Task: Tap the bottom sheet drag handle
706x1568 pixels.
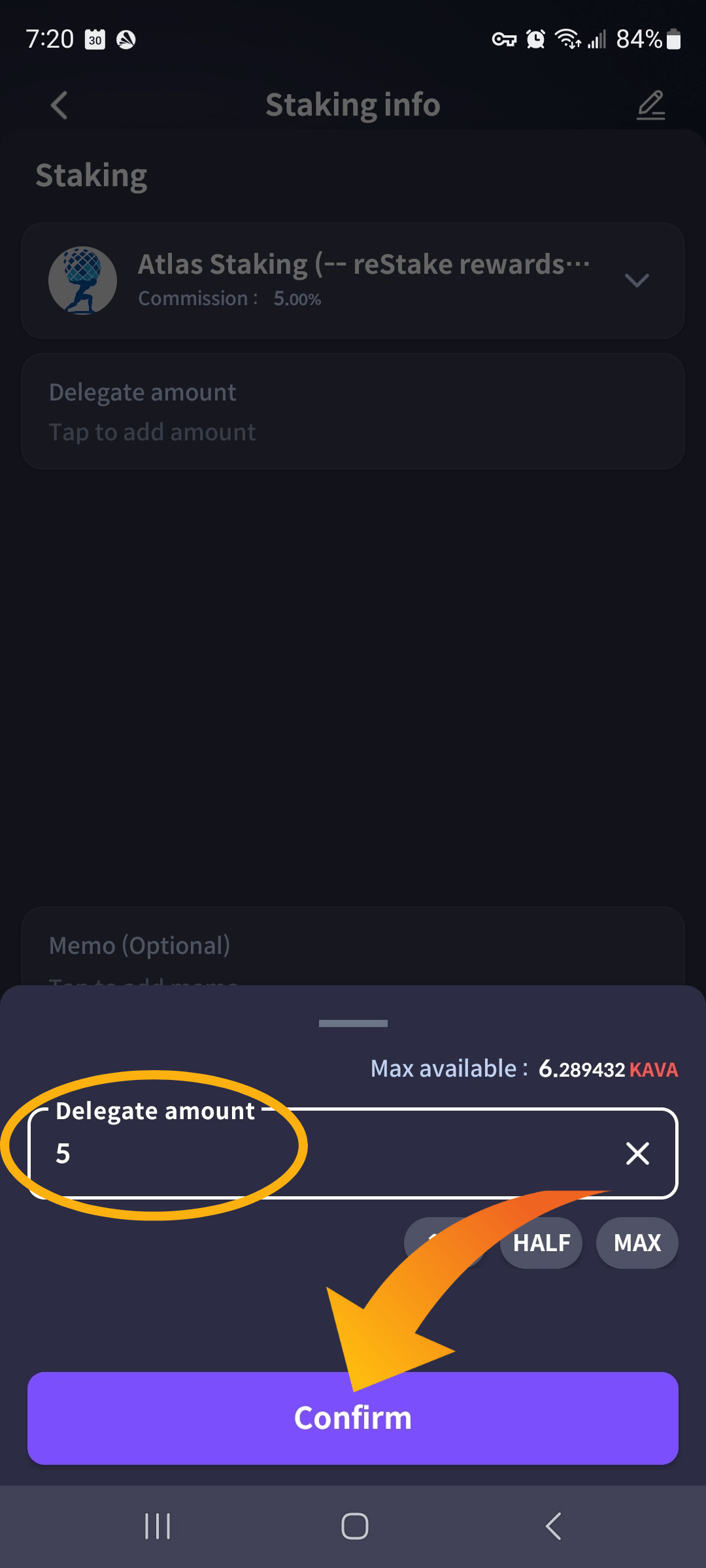Action: (353, 1023)
